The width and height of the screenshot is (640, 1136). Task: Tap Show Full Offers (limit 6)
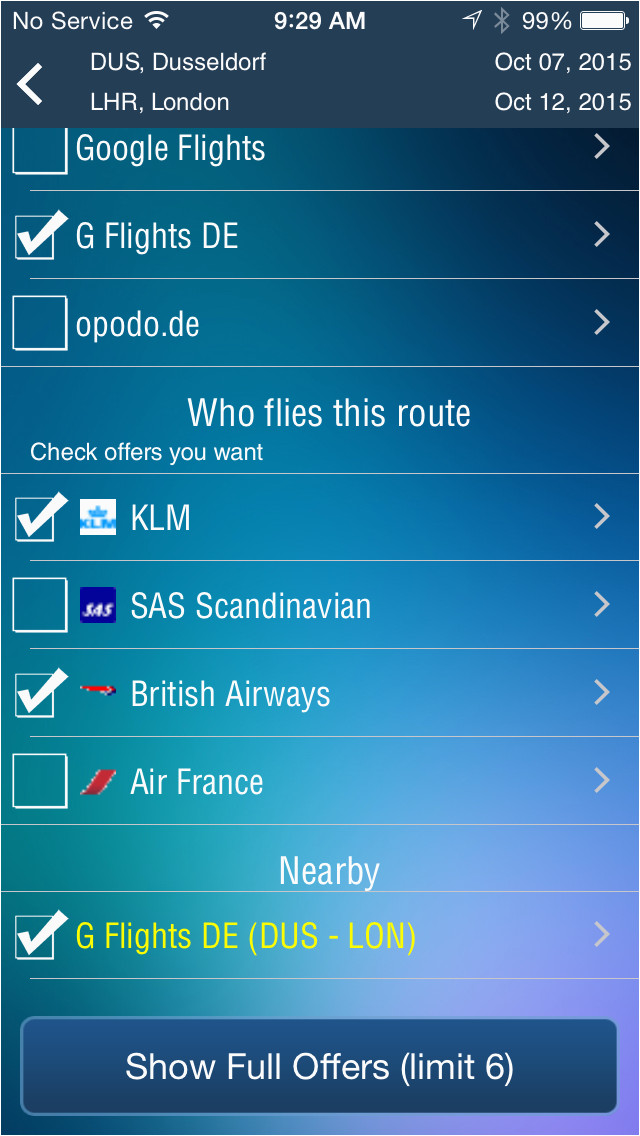pos(319,1066)
